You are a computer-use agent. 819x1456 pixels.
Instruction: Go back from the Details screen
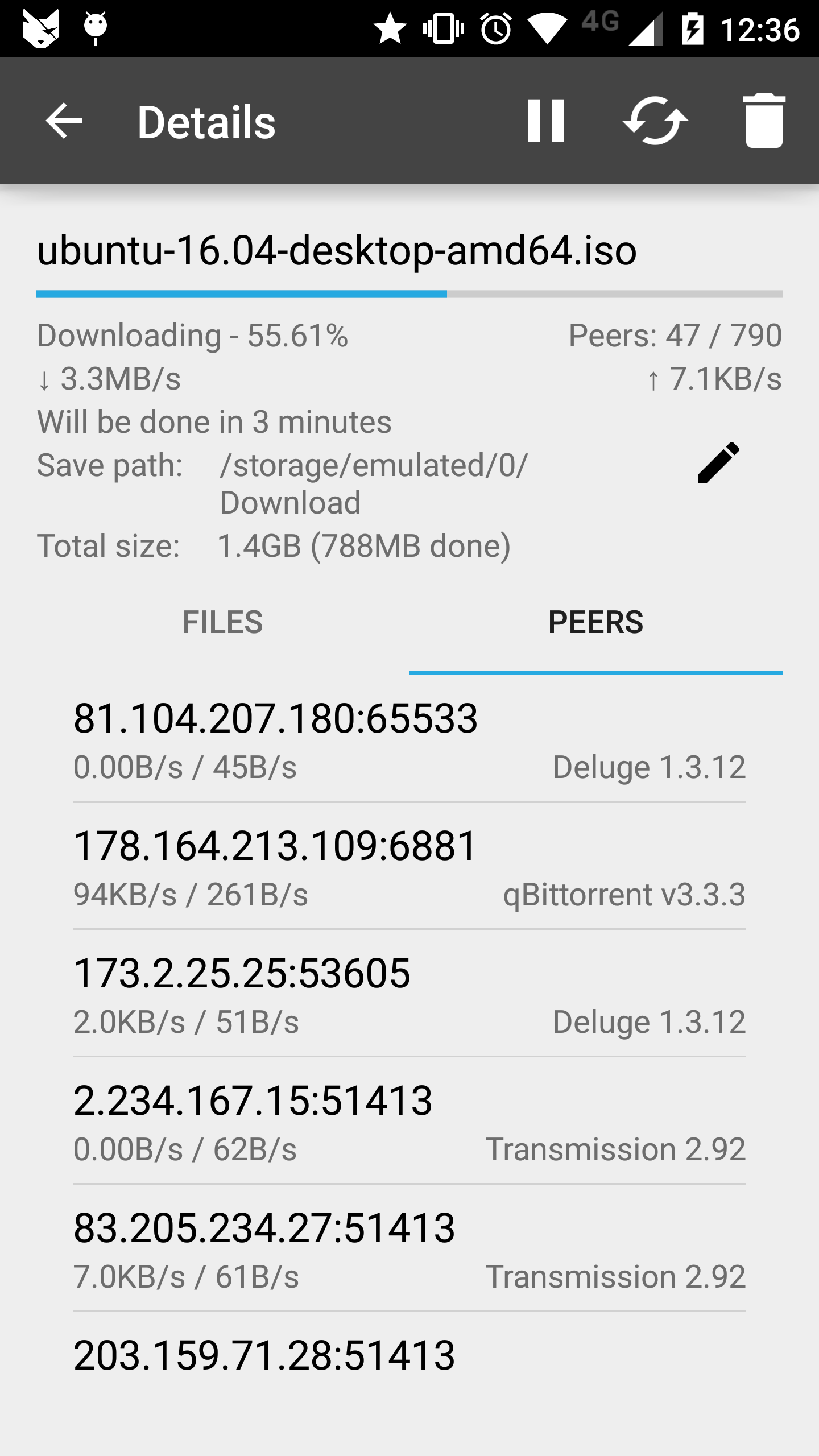(x=64, y=121)
